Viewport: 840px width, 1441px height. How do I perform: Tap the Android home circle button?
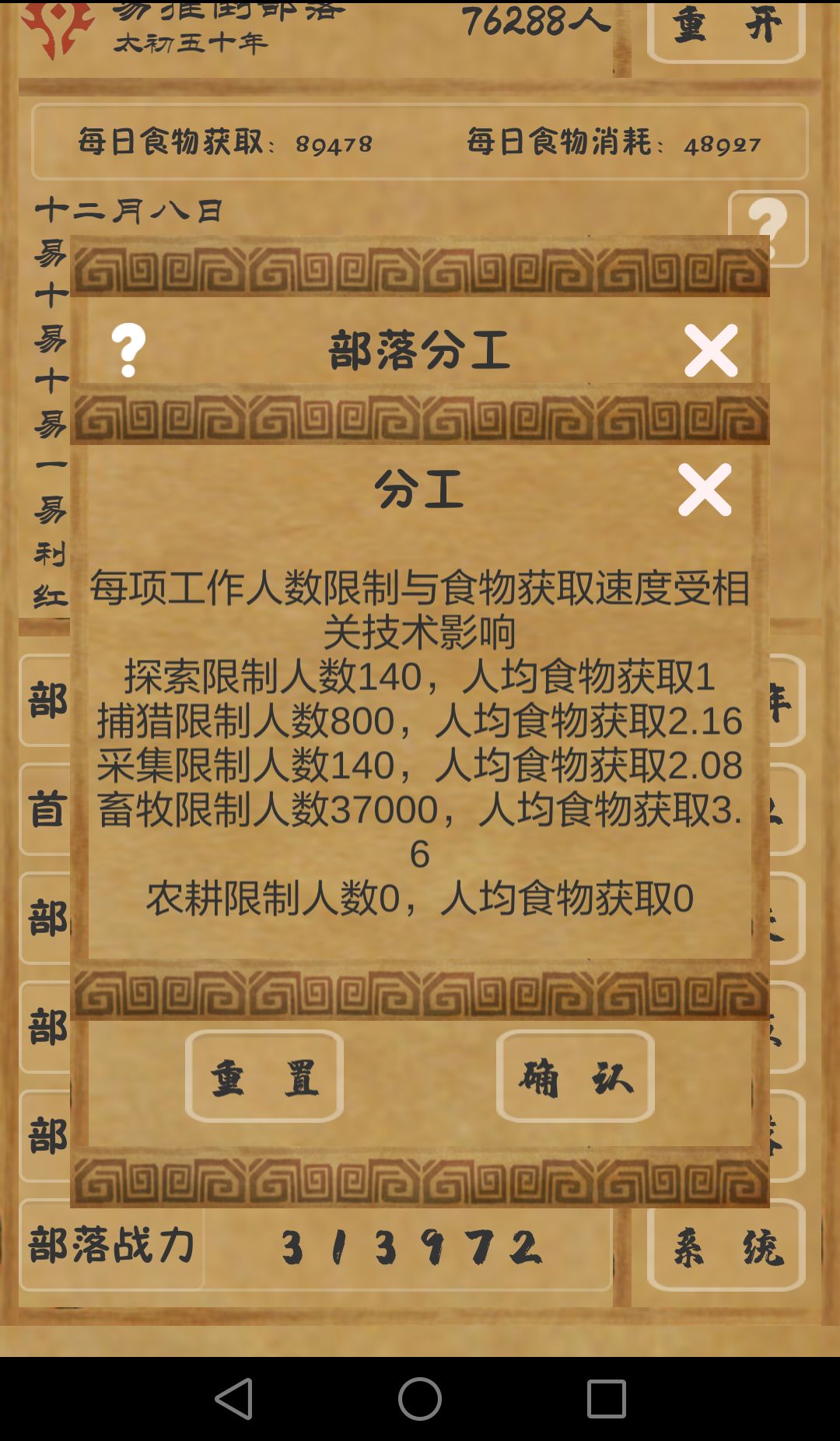click(x=419, y=1397)
